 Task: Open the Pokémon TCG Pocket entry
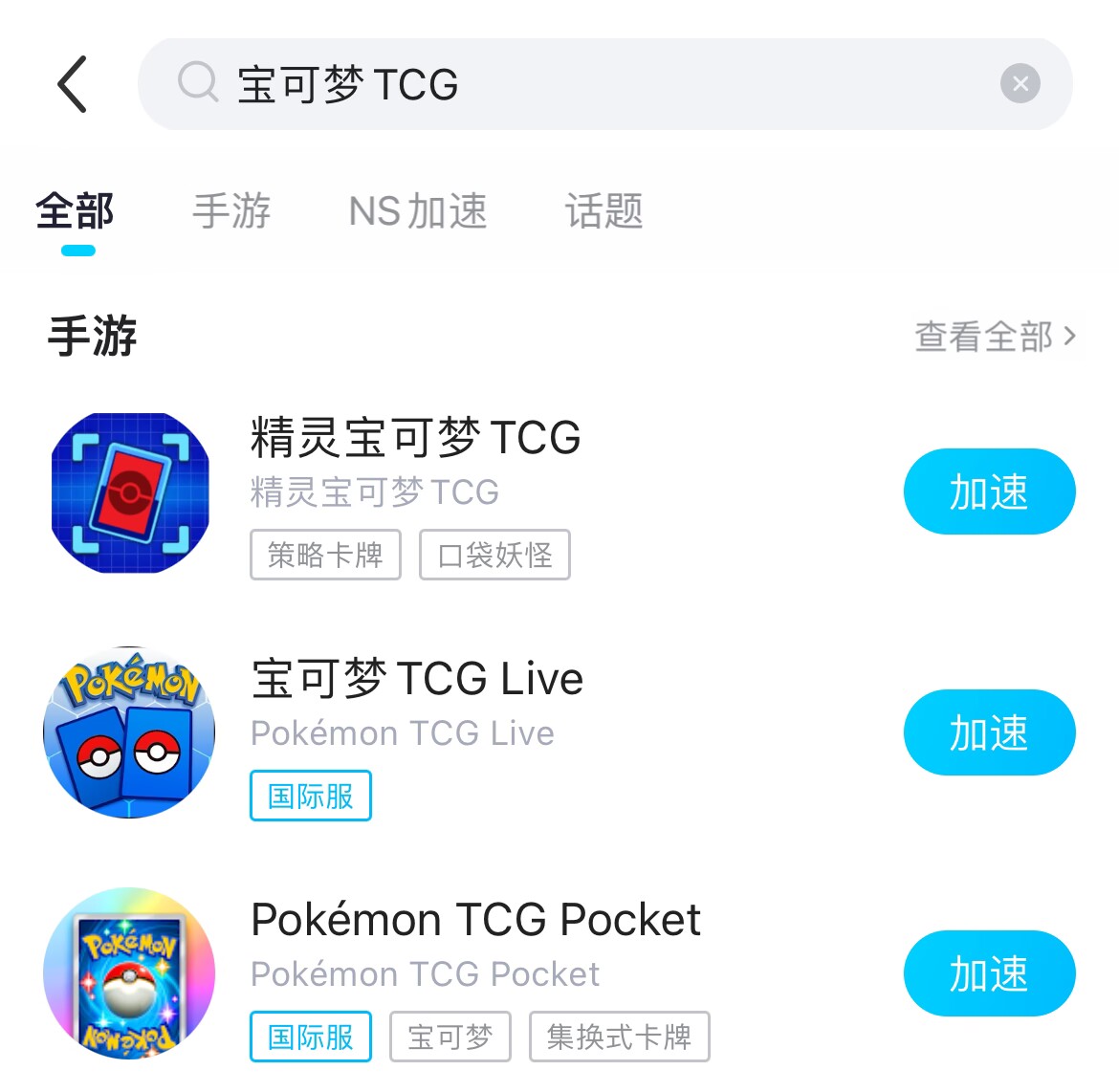[475, 920]
